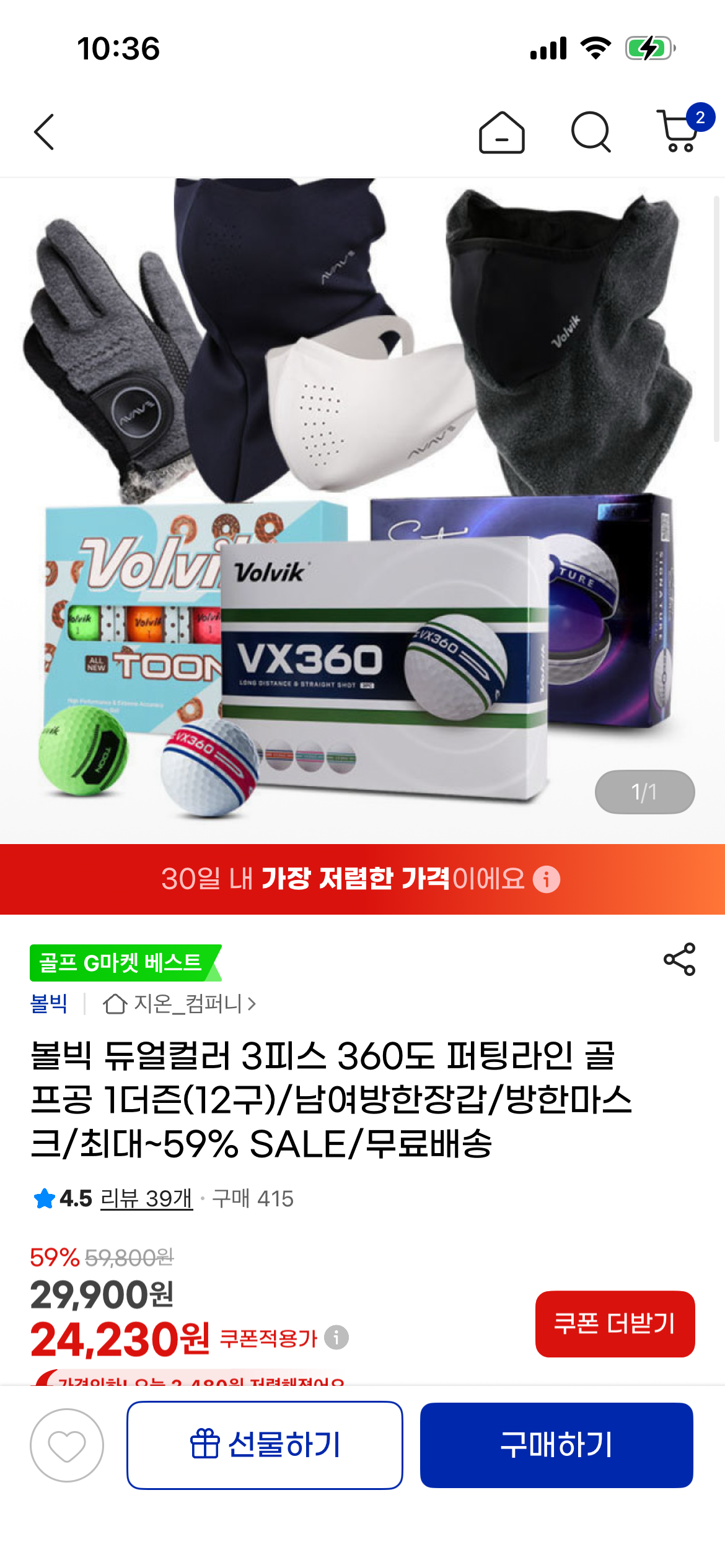Show info on the 30-day lowest price banner
This screenshot has width=725, height=1568.
point(547,879)
